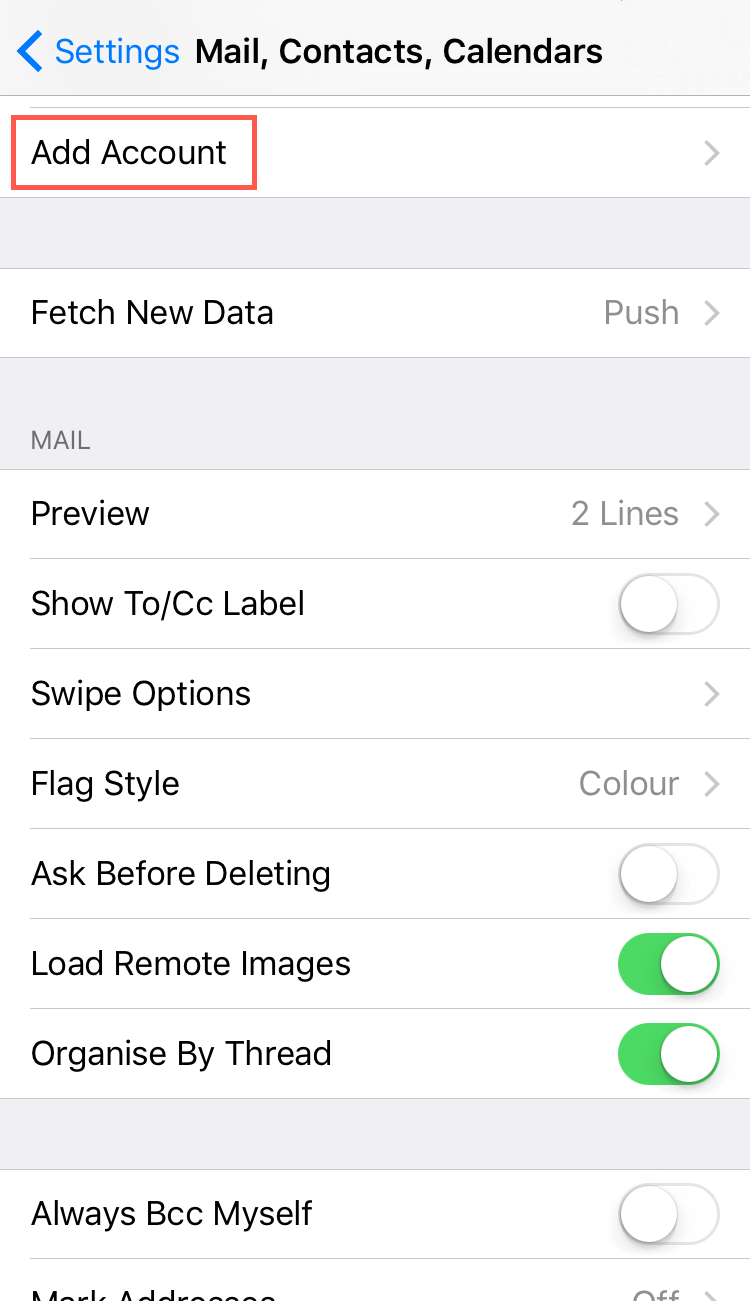750x1301 pixels.
Task: Enable Always Bcc Myself
Action: pyautogui.click(x=668, y=1214)
